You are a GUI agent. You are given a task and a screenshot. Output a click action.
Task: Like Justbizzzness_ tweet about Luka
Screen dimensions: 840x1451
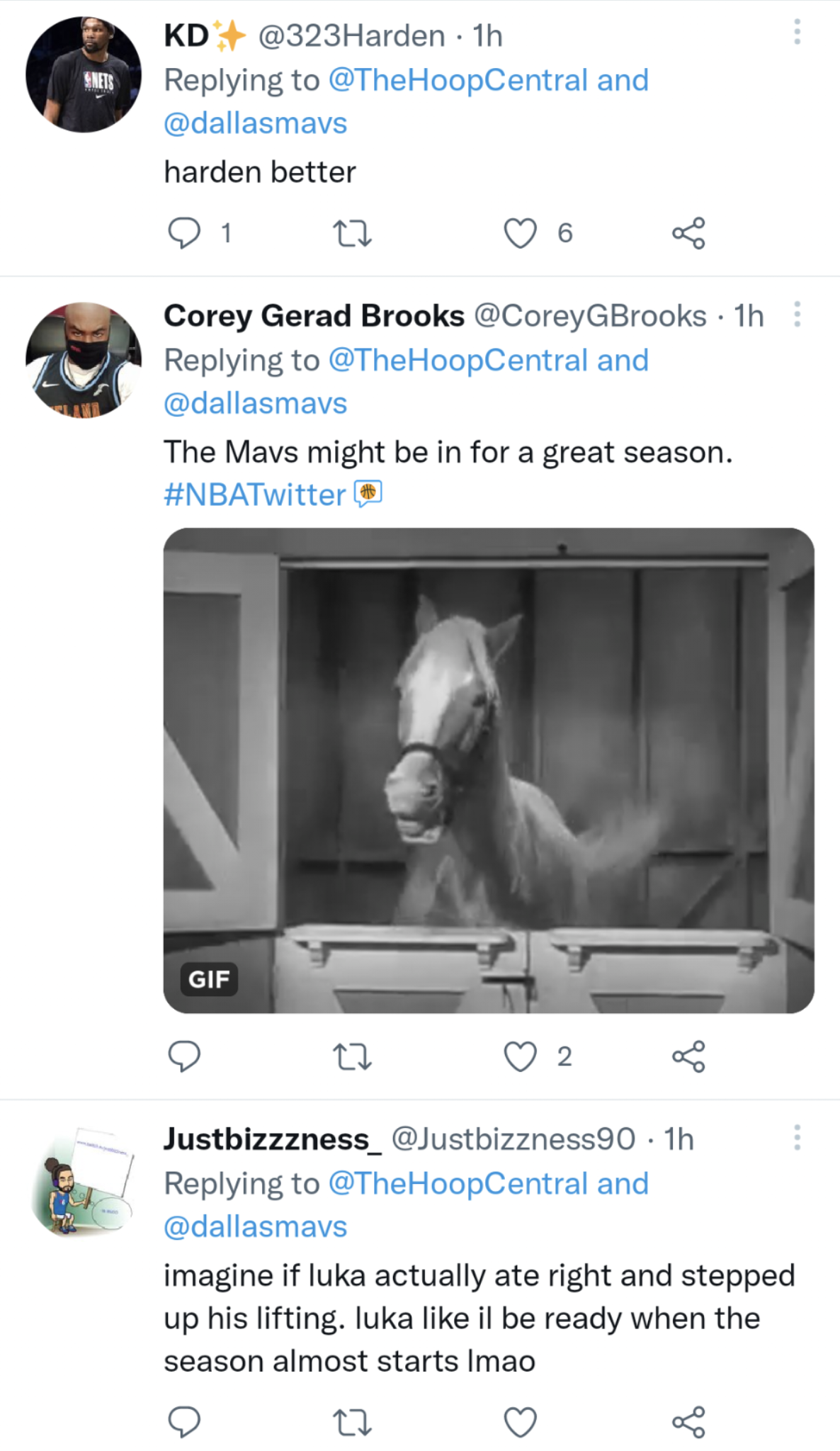point(520,1422)
